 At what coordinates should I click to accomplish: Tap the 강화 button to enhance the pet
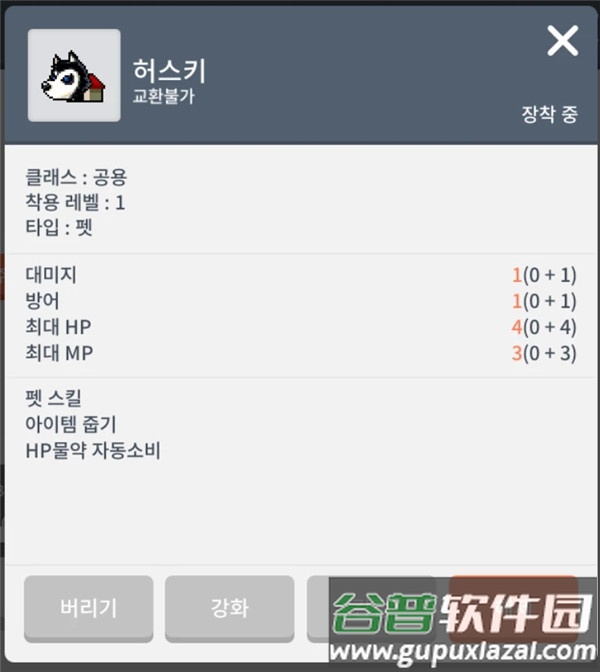click(230, 607)
